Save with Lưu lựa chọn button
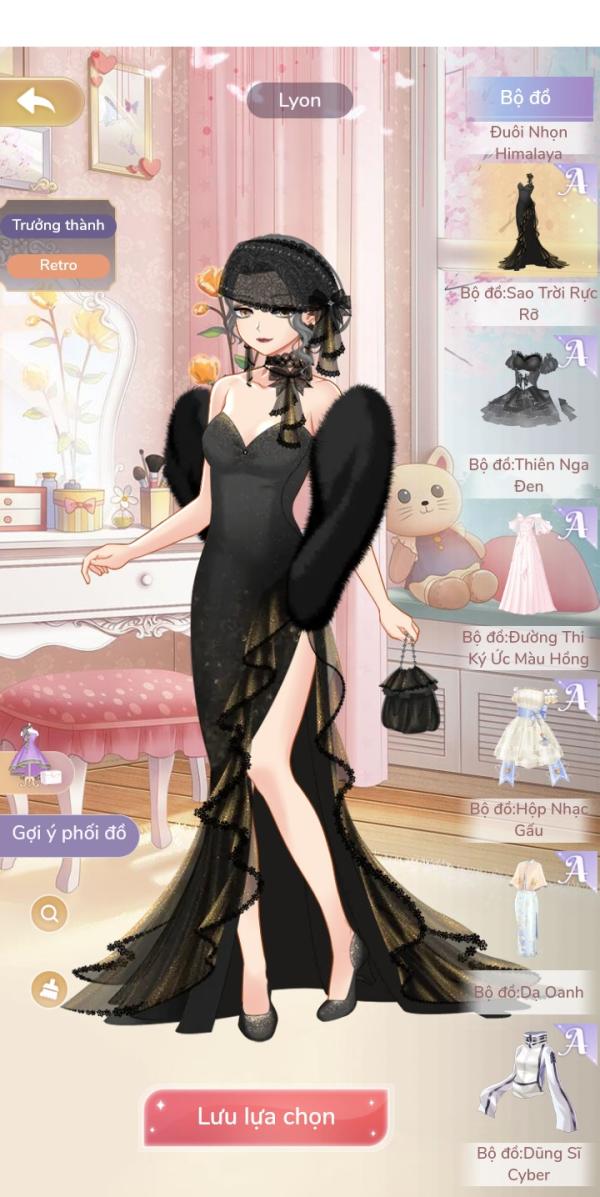 pyautogui.click(x=266, y=1117)
